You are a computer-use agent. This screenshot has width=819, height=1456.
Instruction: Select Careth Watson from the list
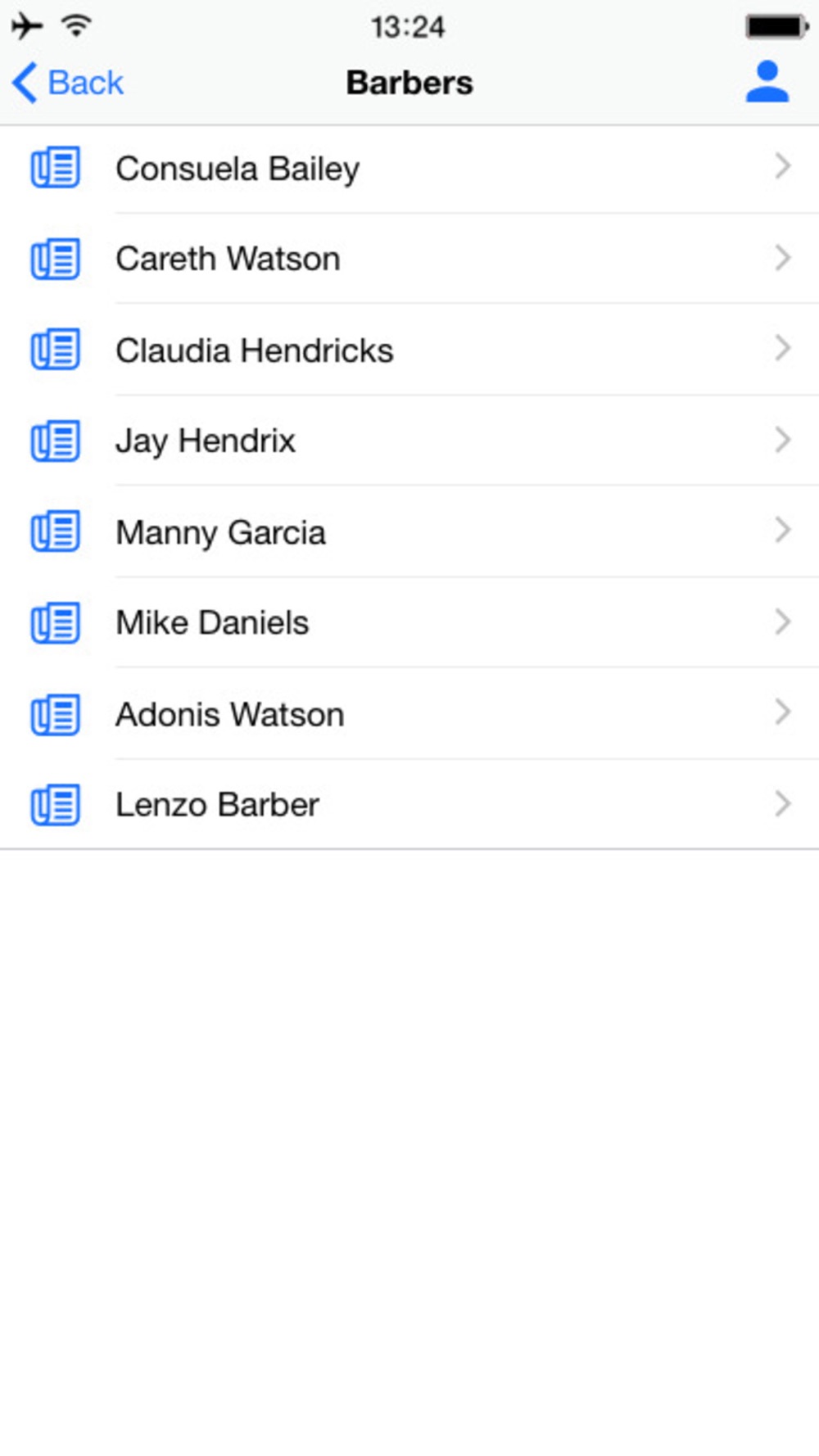(x=409, y=259)
